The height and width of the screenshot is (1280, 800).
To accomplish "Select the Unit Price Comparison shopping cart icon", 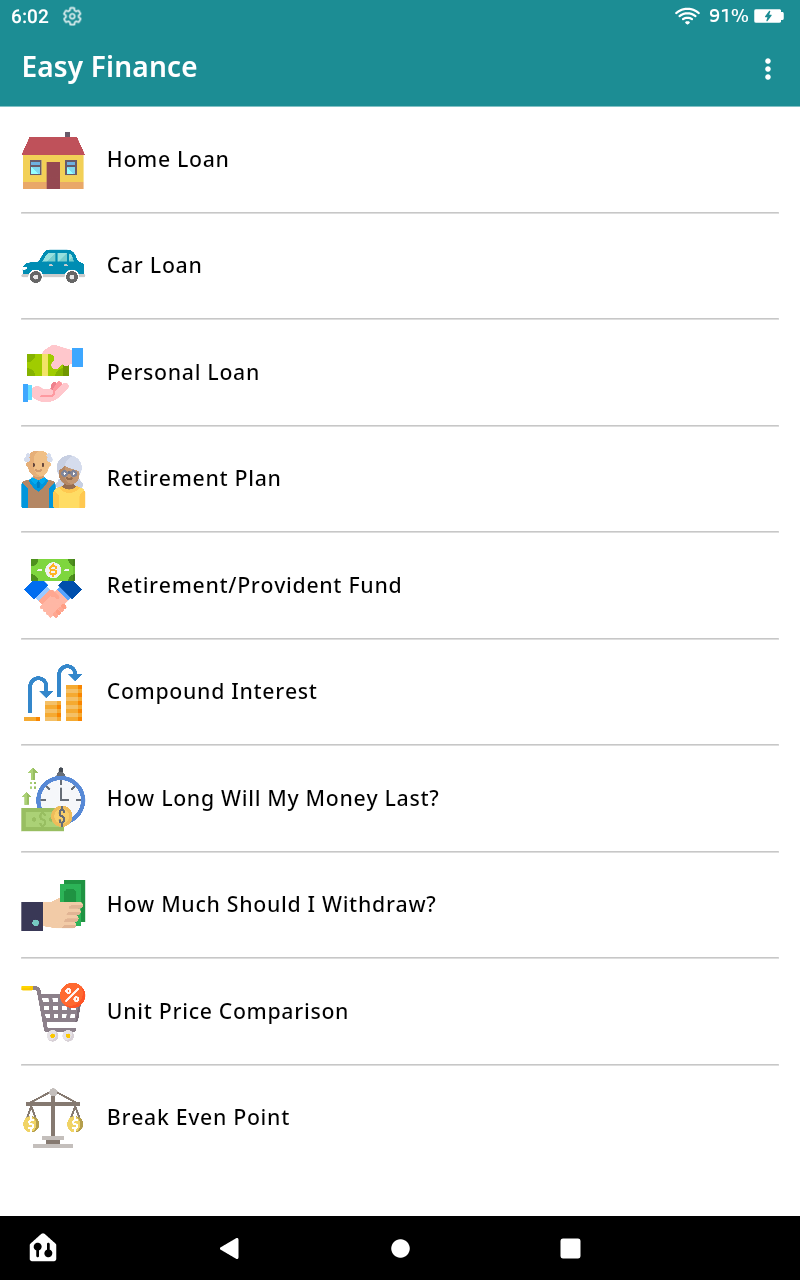I will (54, 1011).
